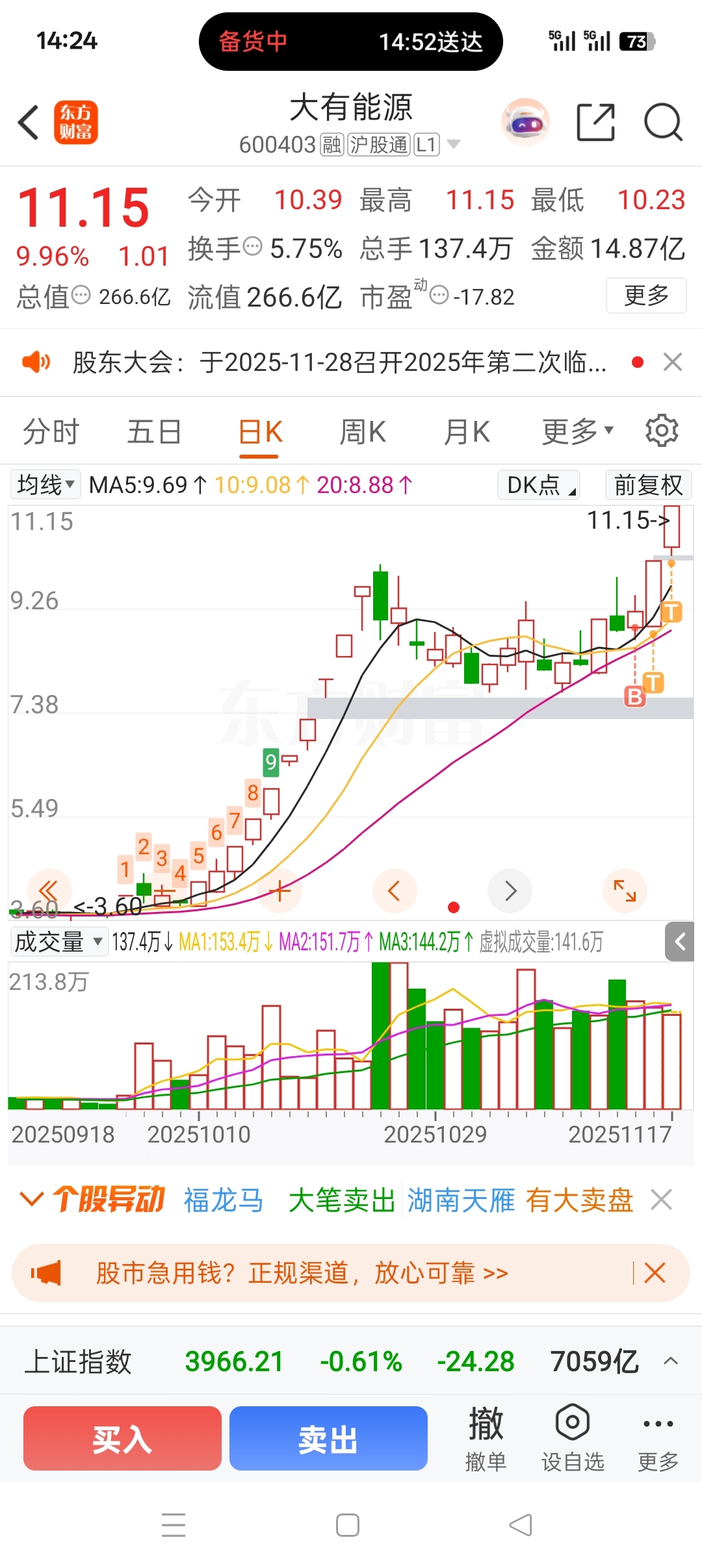The height and width of the screenshot is (1568, 702).
Task: Open the 成交量 sub-indicator dropdown
Action: [x=58, y=942]
